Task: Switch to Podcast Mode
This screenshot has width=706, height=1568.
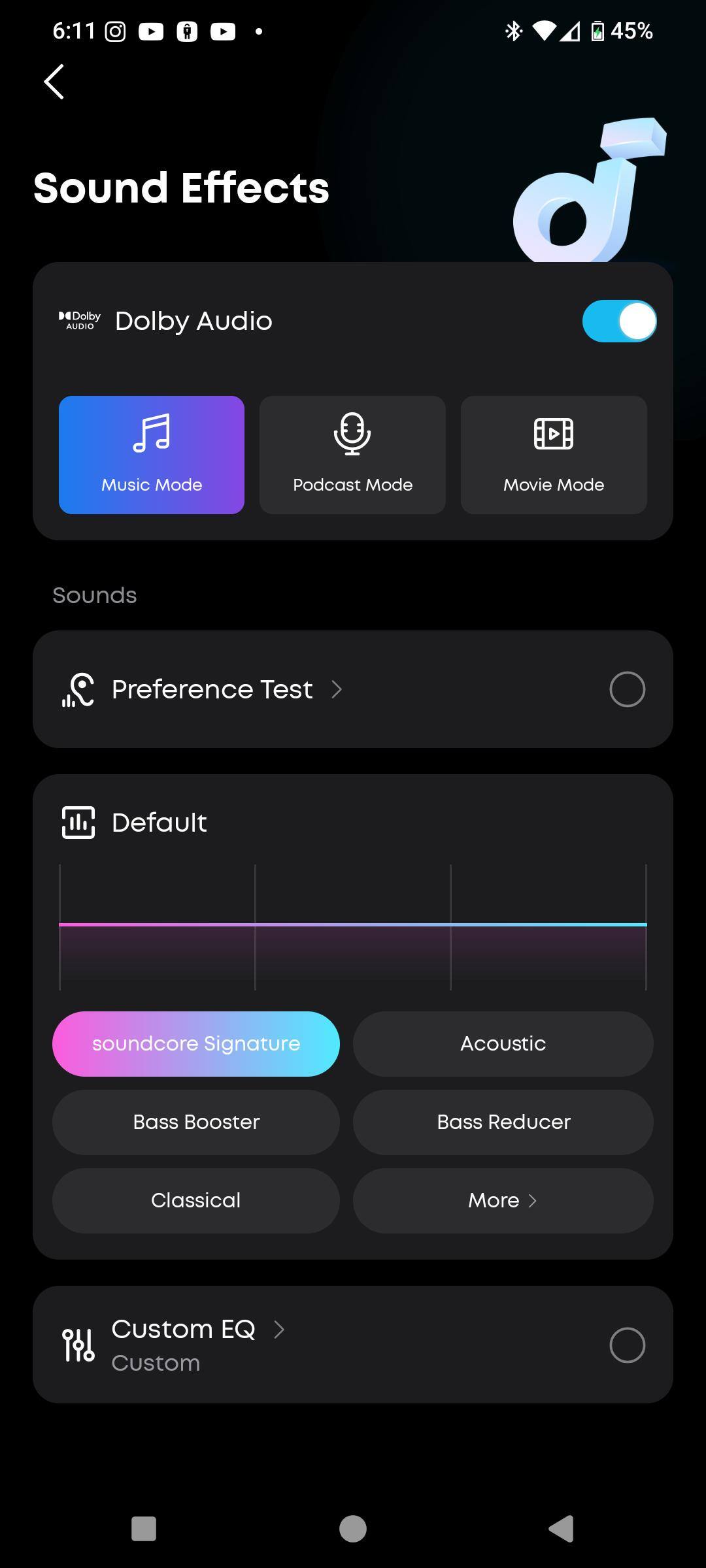Action: click(352, 455)
